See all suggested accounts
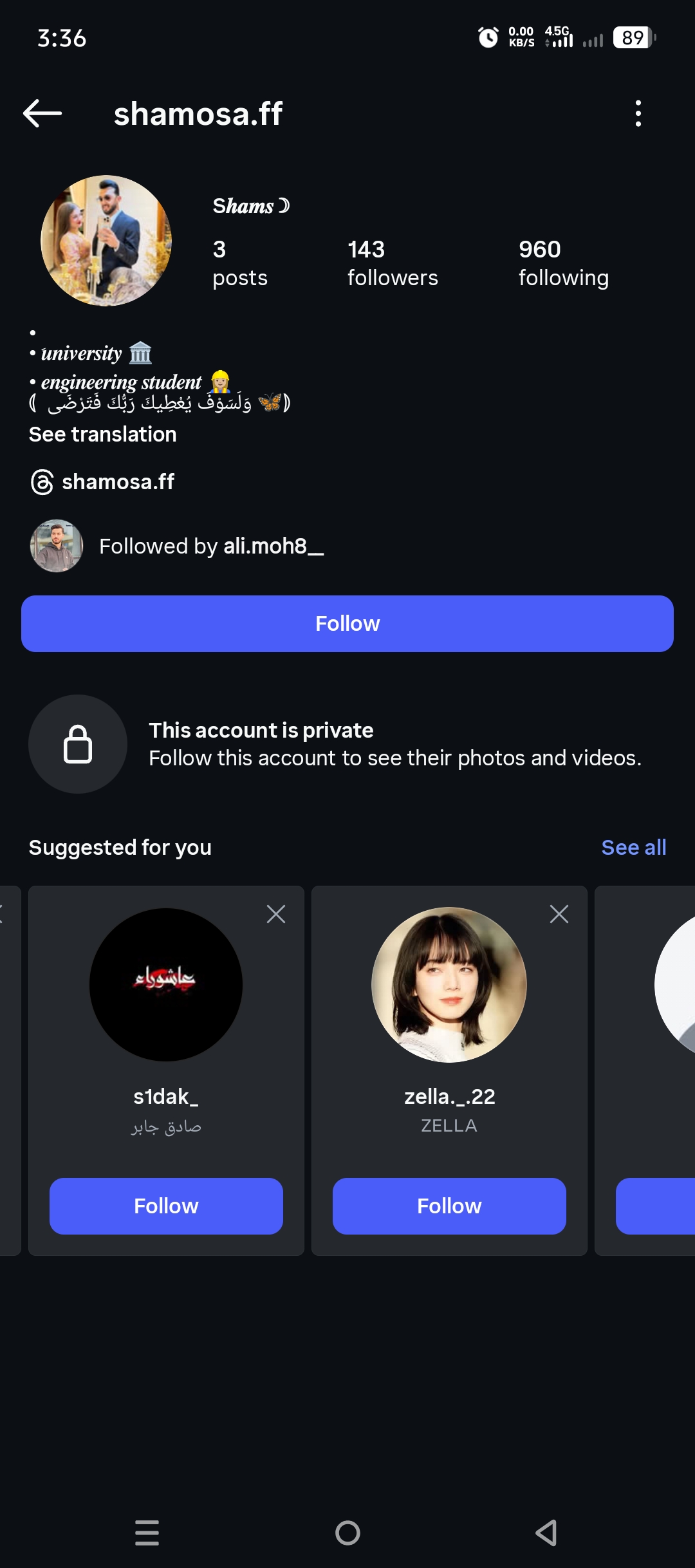695x1568 pixels. click(x=633, y=847)
